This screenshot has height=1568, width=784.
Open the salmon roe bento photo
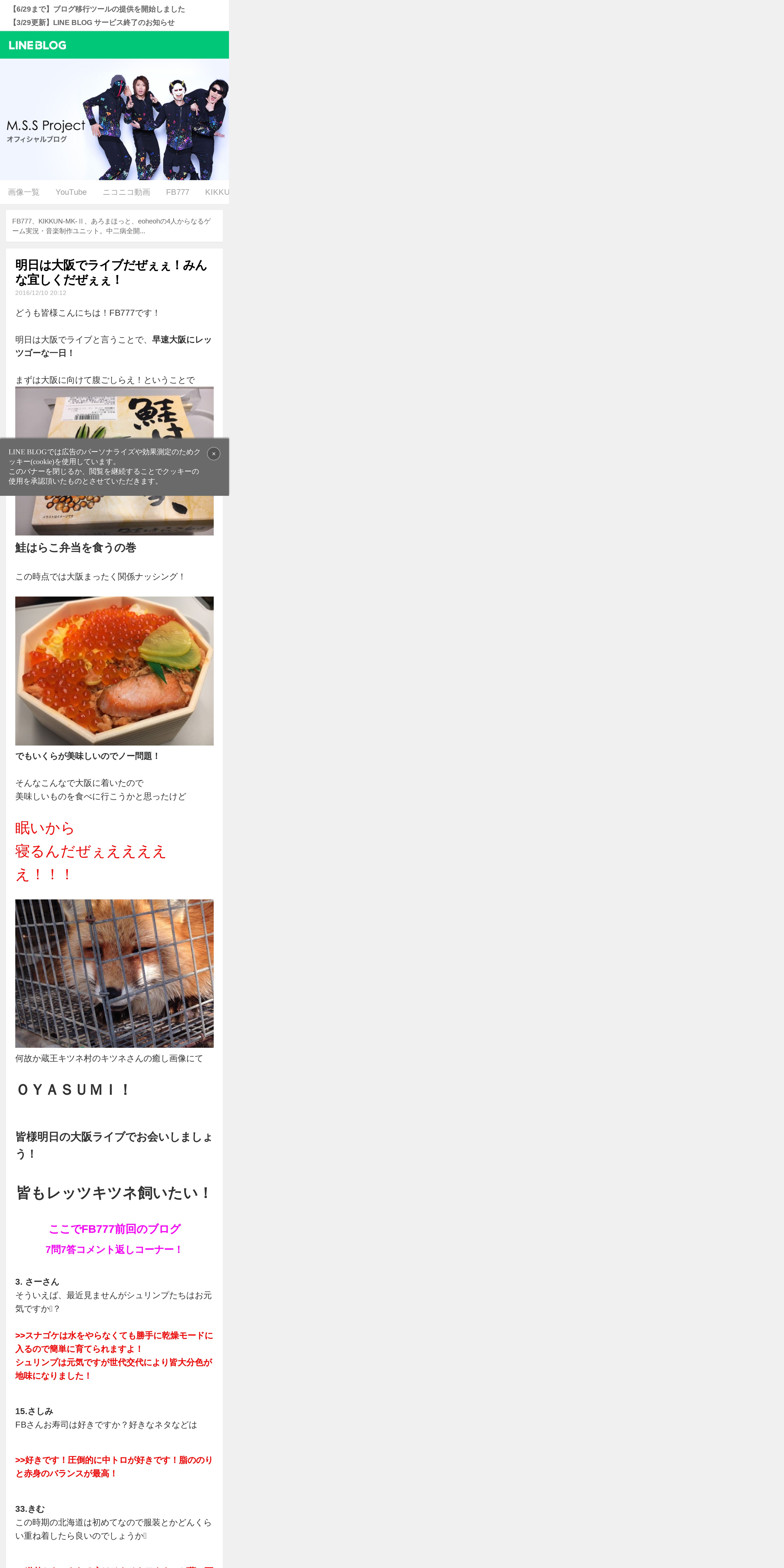tap(114, 671)
